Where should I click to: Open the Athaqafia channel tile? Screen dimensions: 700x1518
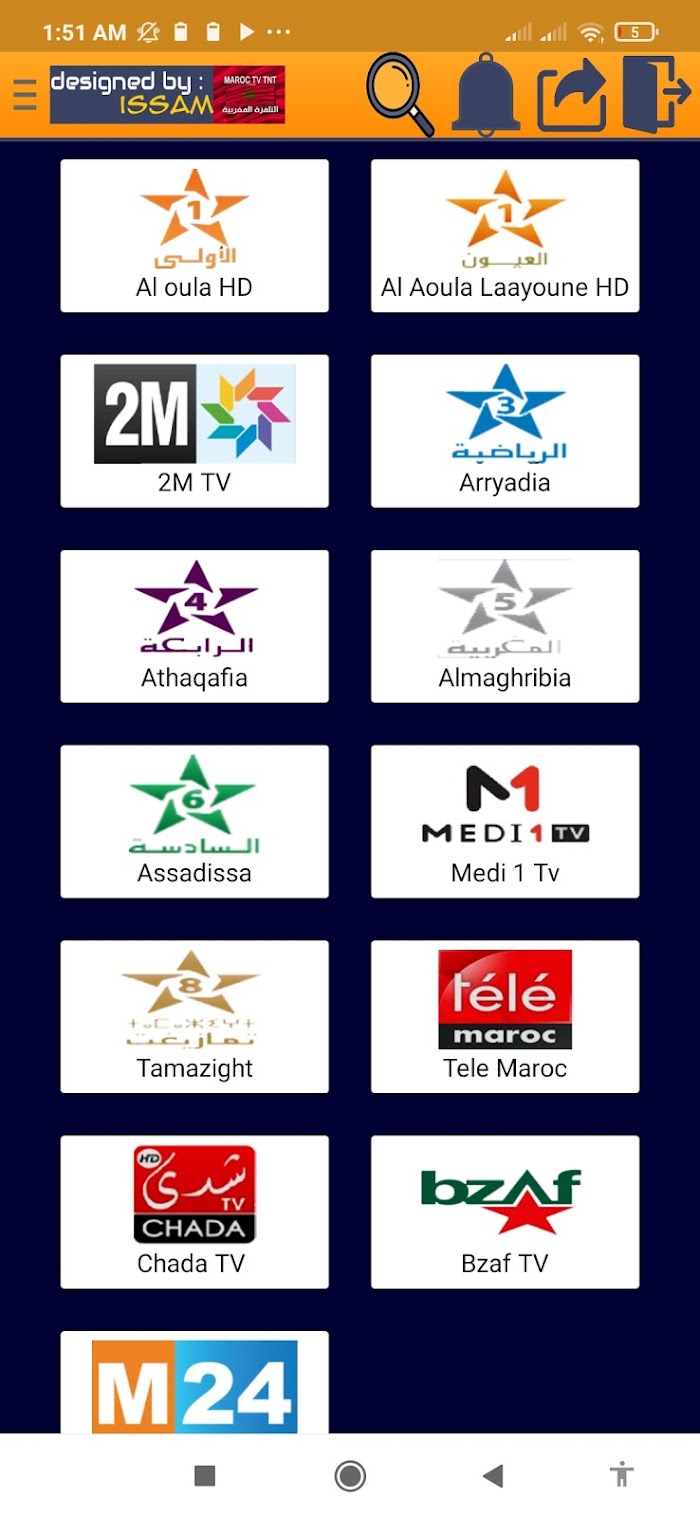[x=194, y=626]
